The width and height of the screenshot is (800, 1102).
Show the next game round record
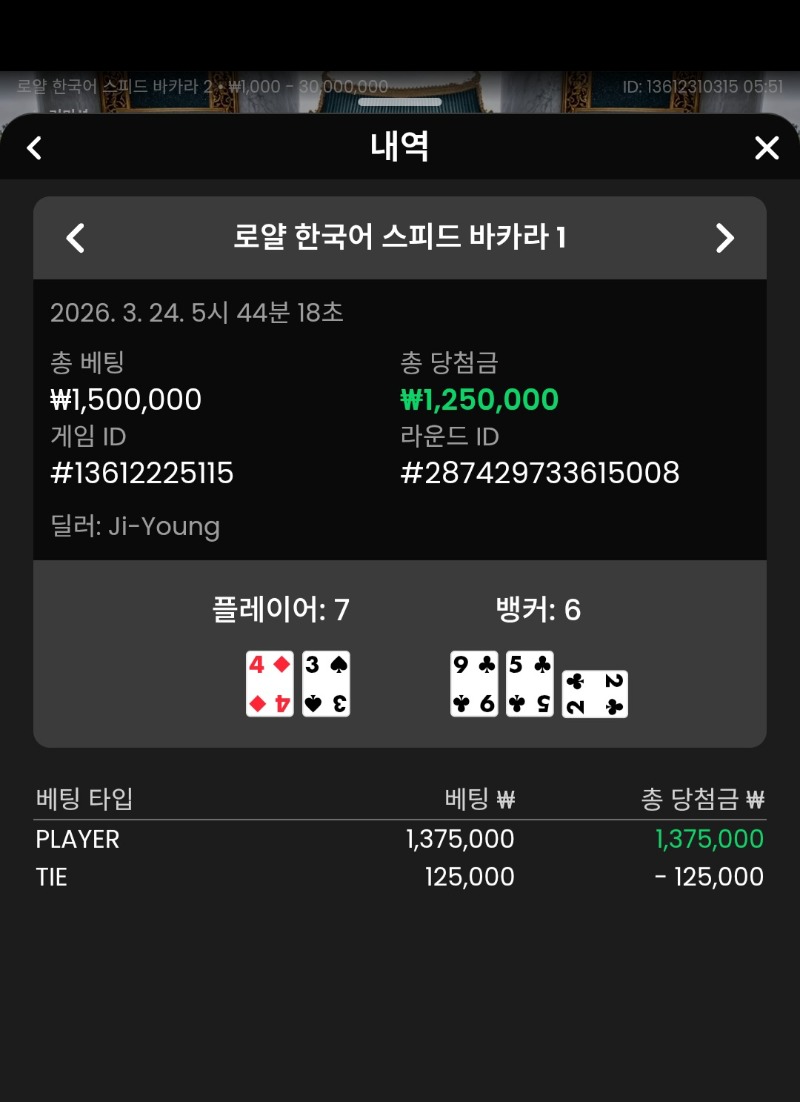coord(725,238)
